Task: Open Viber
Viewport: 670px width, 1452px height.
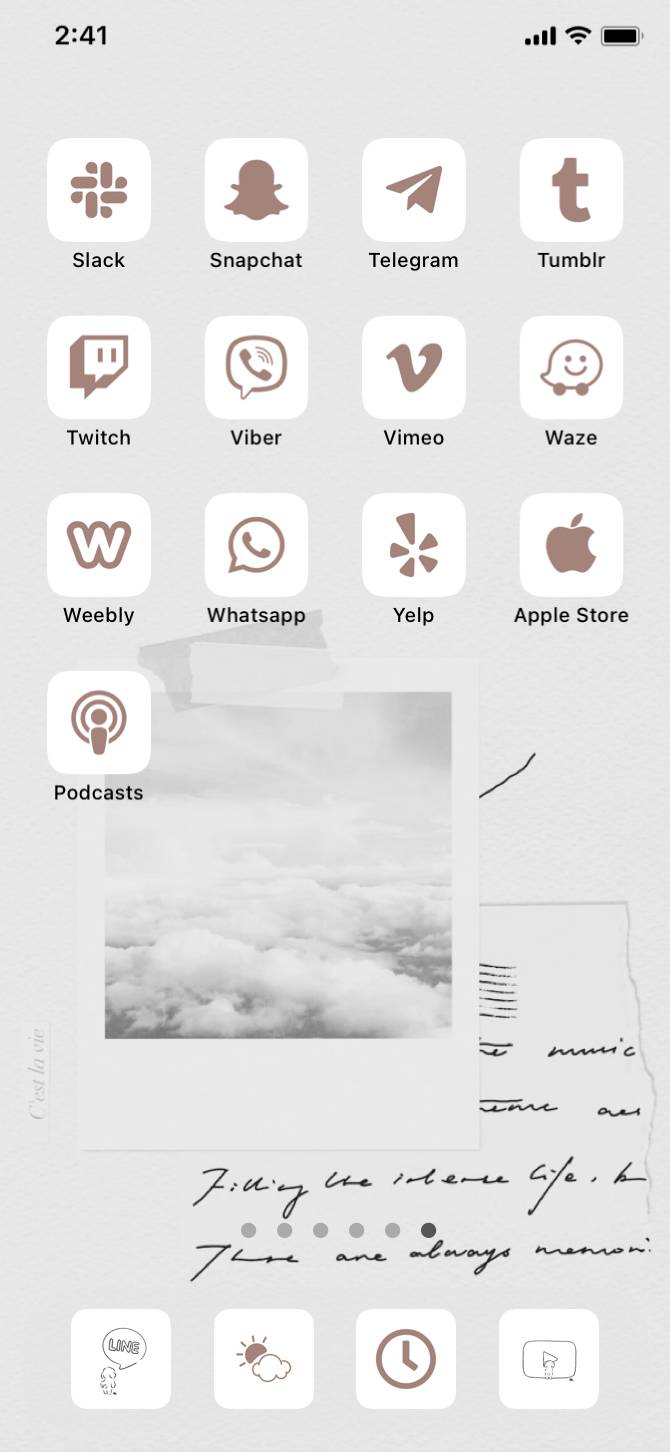Action: click(256, 367)
